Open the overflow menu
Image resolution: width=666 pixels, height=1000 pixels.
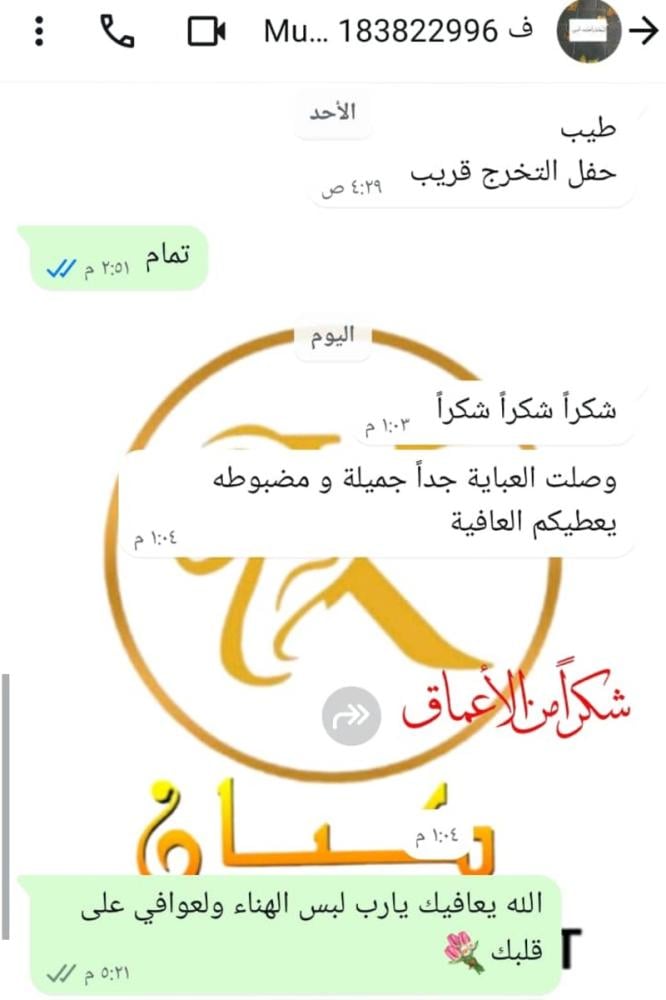click(39, 32)
